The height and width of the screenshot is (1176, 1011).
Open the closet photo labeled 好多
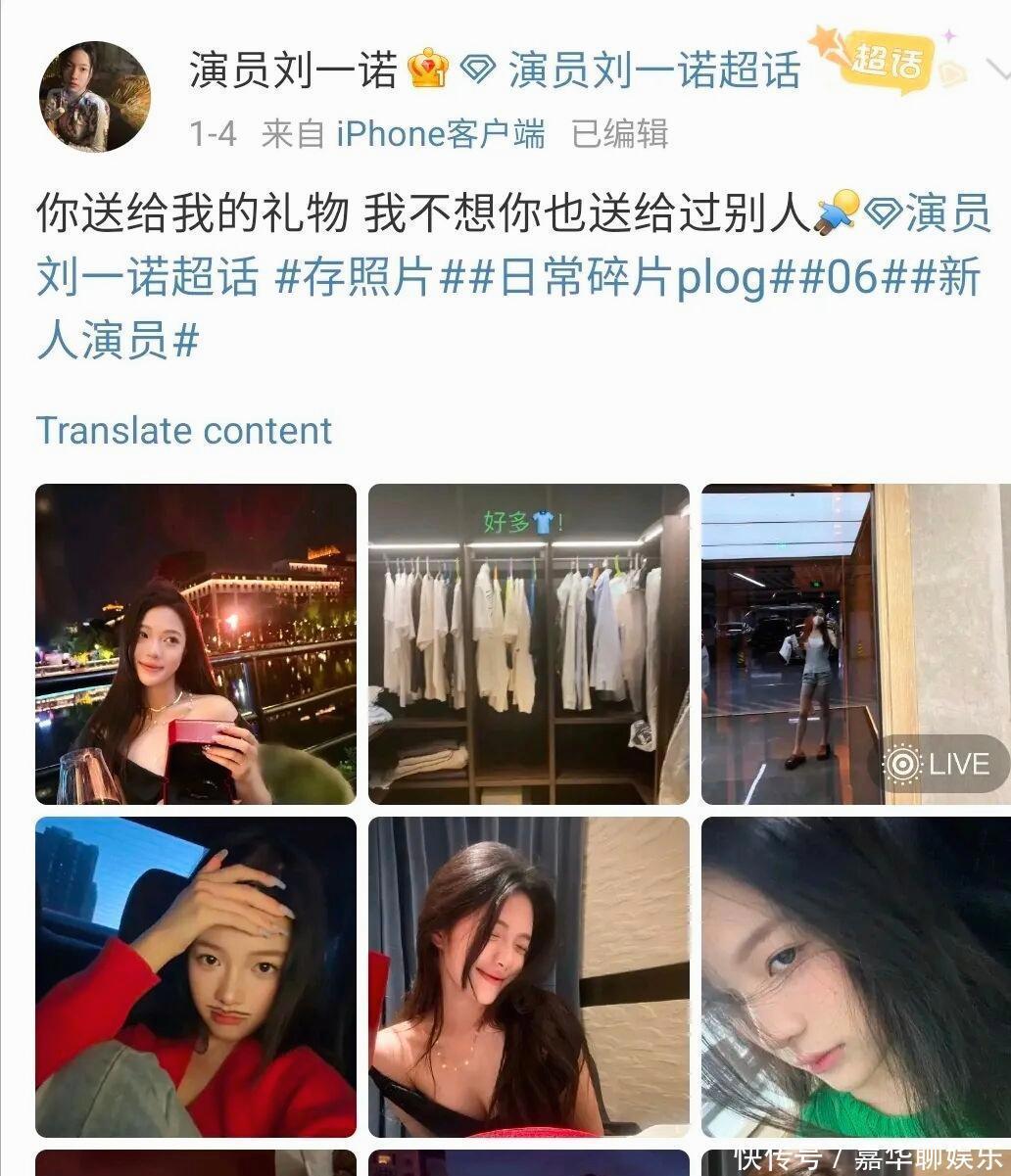pos(528,643)
